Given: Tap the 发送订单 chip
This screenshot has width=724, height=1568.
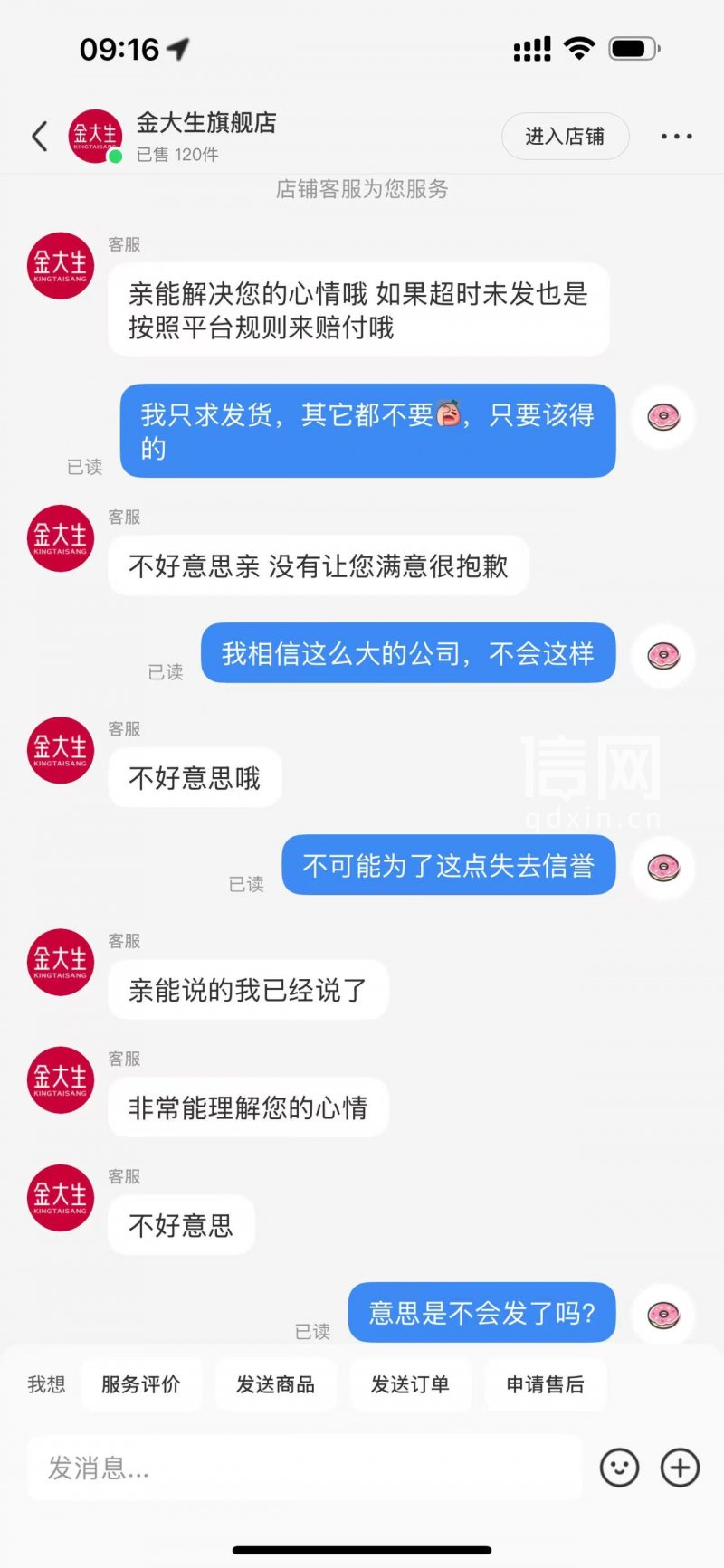Looking at the screenshot, I should (x=410, y=1384).
